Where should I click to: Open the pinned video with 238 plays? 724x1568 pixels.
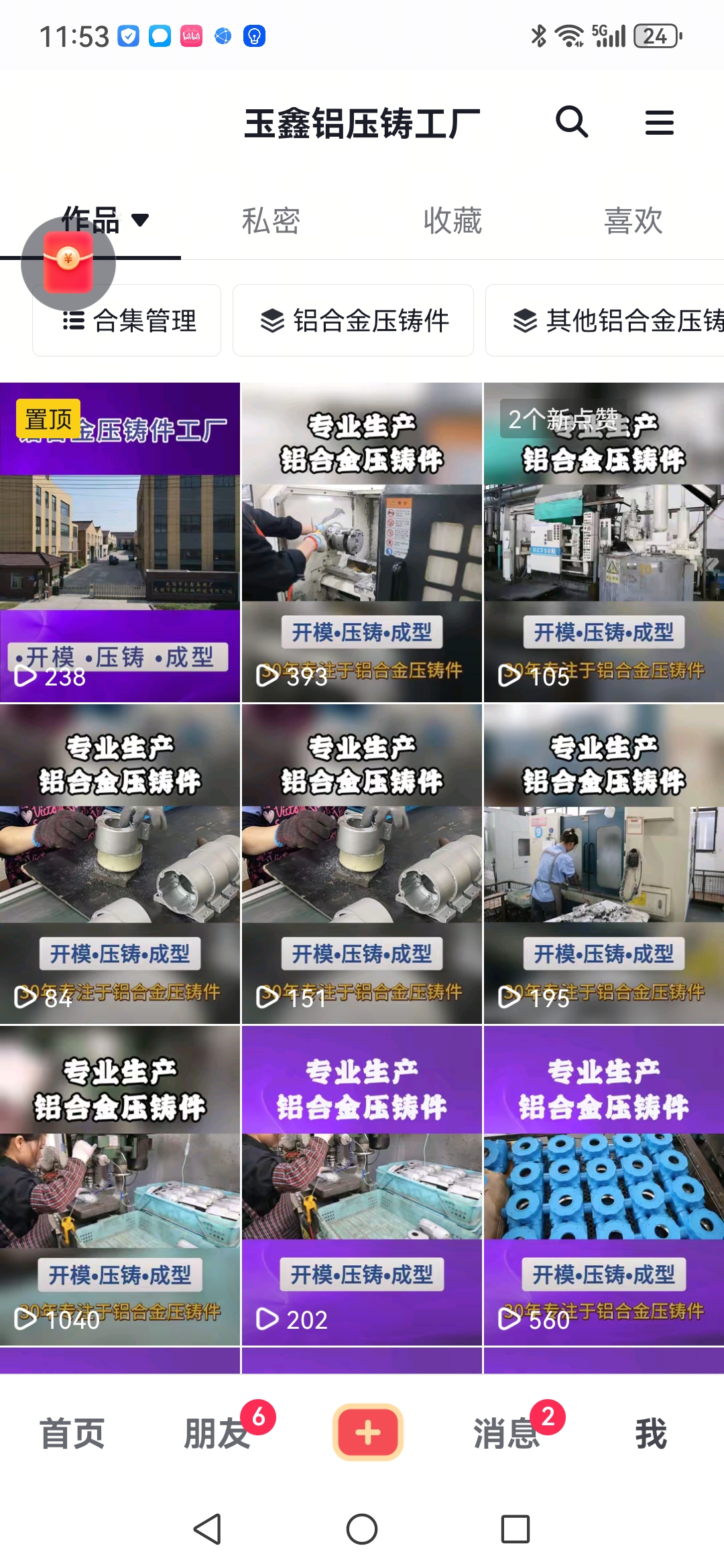120,543
